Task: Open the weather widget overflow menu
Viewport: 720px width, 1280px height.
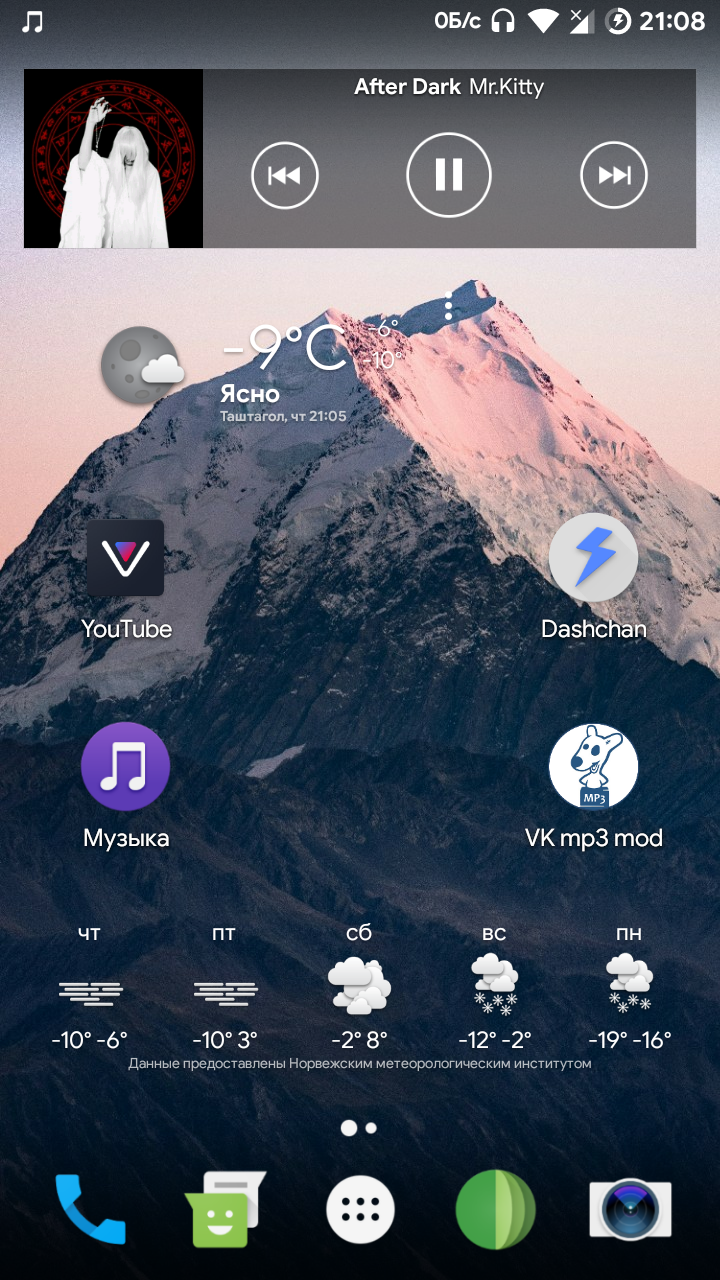Action: pyautogui.click(x=448, y=306)
